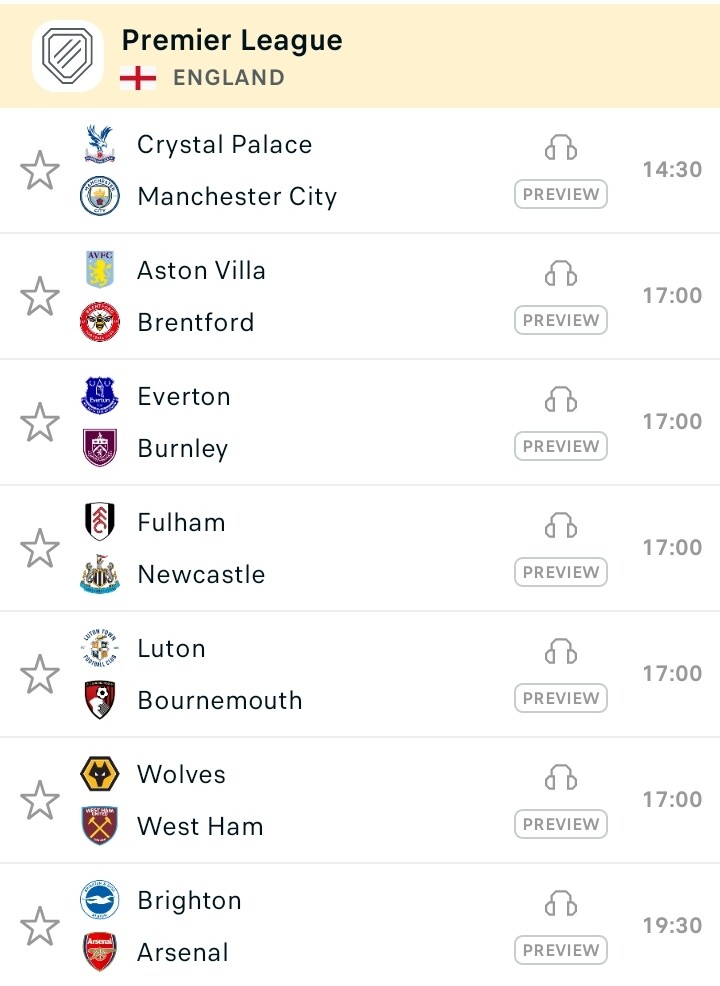Click the Brentford club badge
The width and height of the screenshot is (720, 986).
[x=99, y=322]
